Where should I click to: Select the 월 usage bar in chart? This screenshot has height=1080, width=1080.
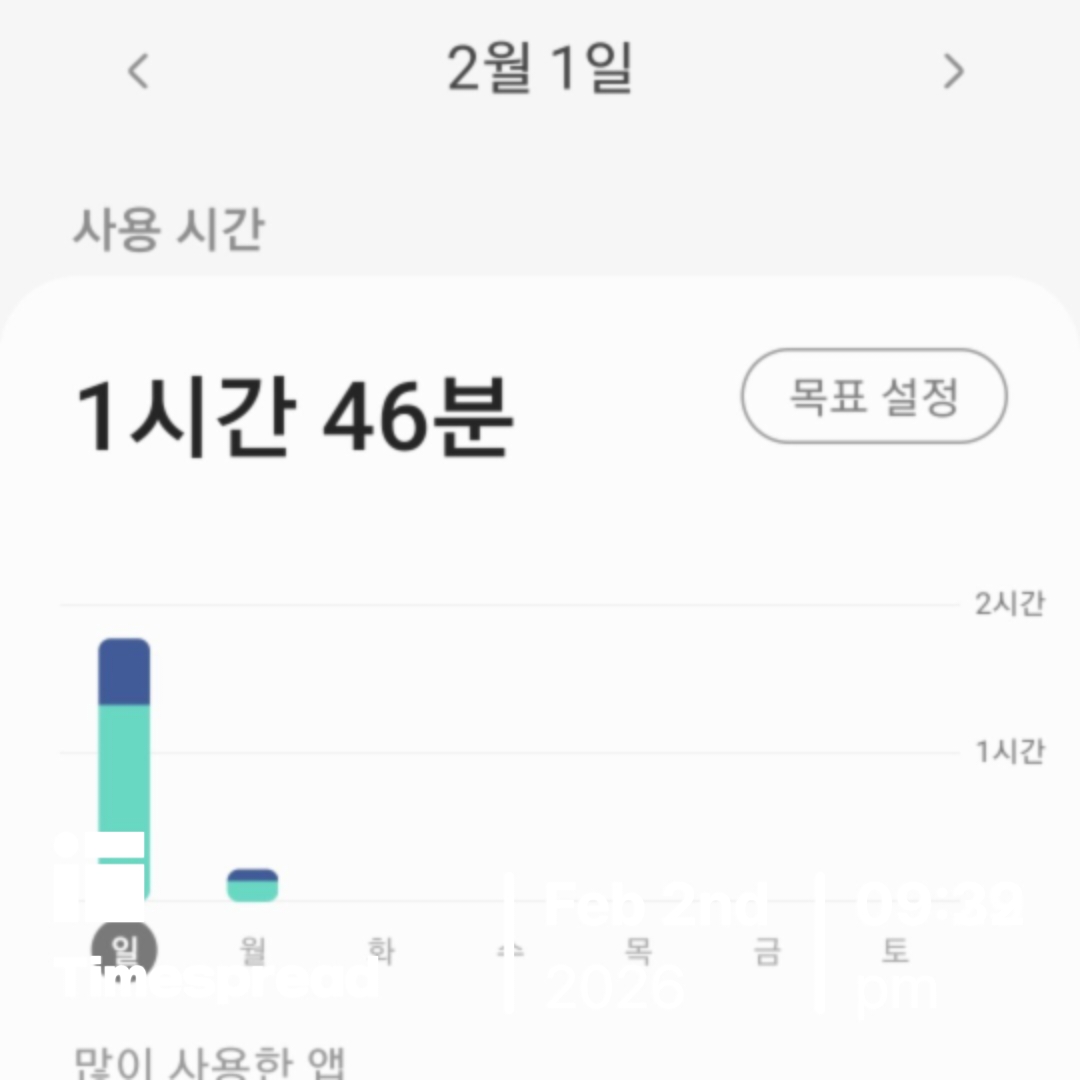(252, 885)
